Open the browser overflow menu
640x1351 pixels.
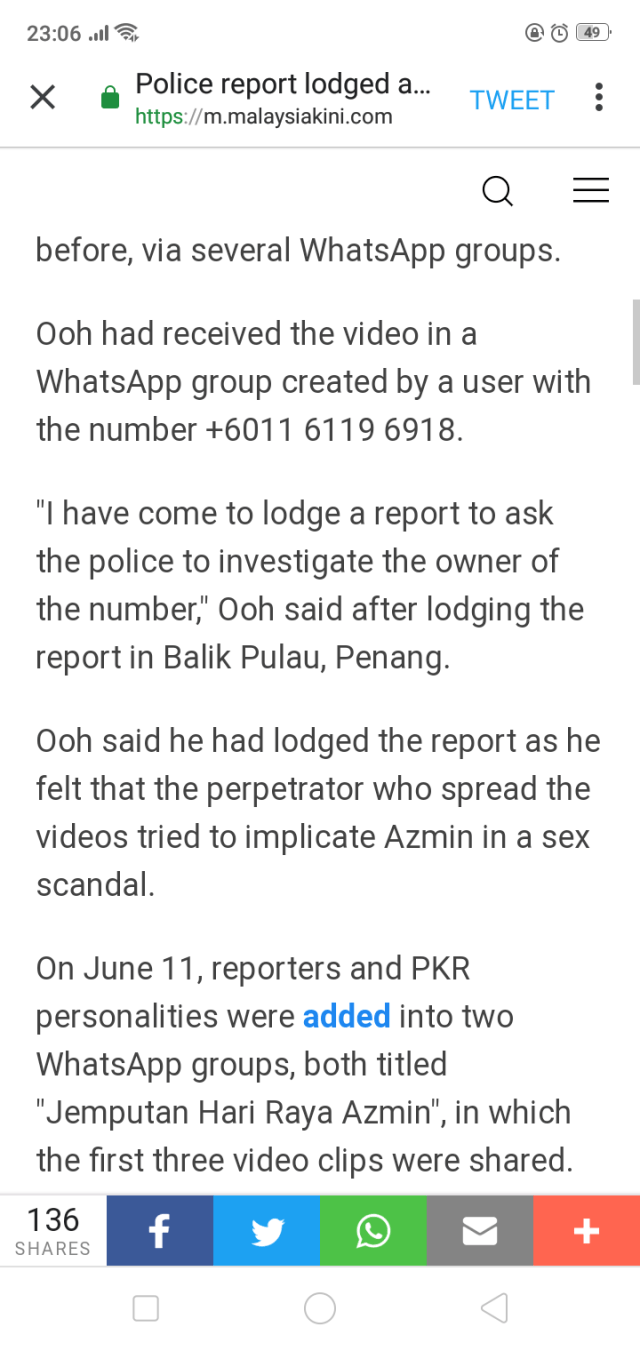click(x=599, y=98)
